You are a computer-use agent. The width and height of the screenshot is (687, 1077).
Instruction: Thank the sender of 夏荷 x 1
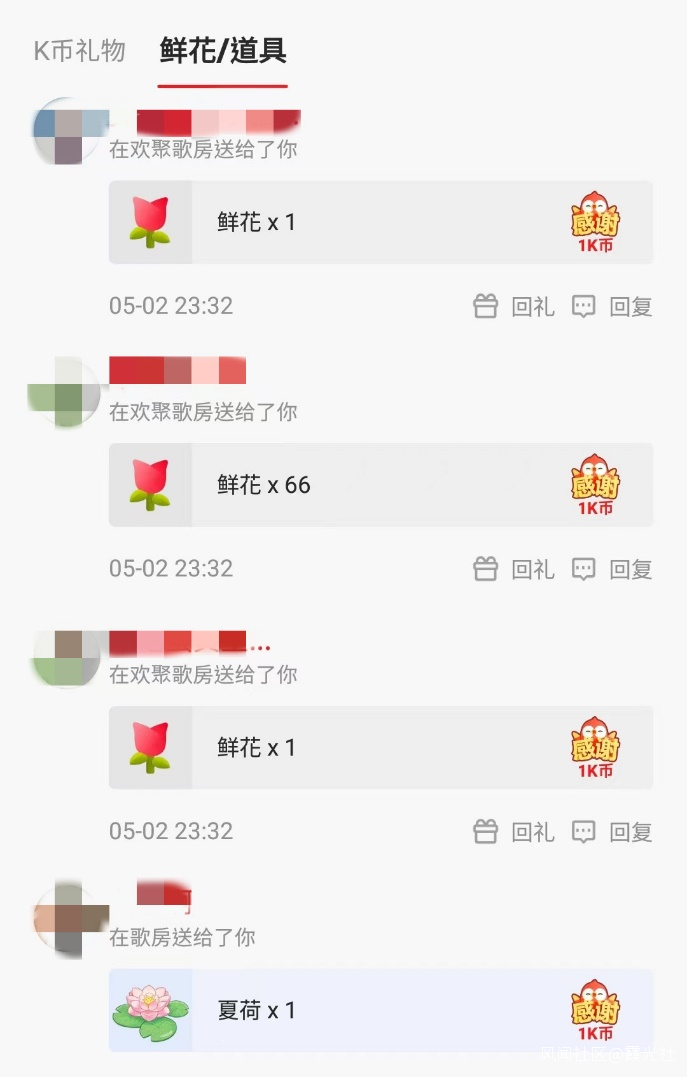(595, 1010)
